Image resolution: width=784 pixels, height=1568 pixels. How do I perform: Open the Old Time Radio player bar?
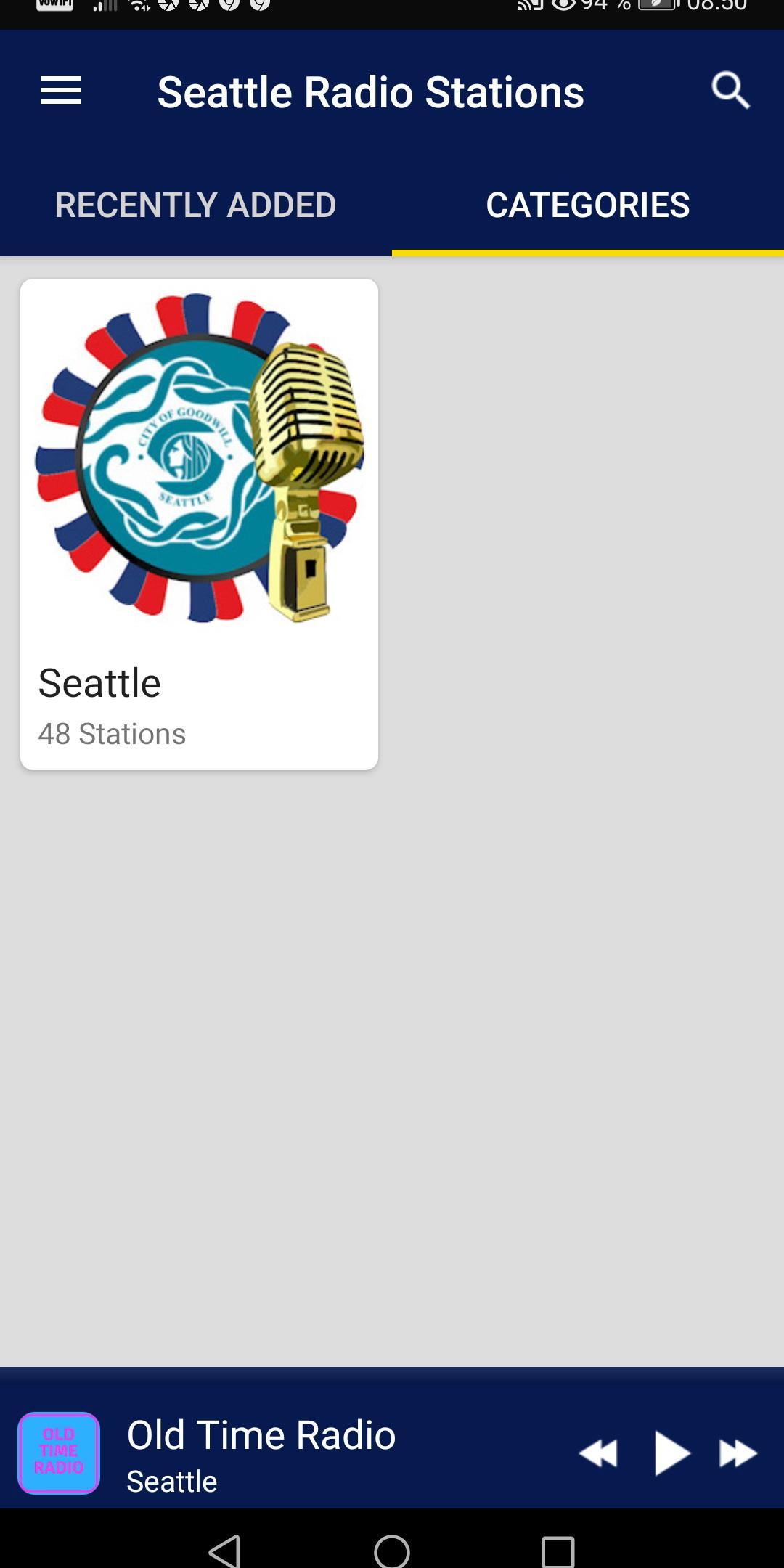click(290, 1452)
